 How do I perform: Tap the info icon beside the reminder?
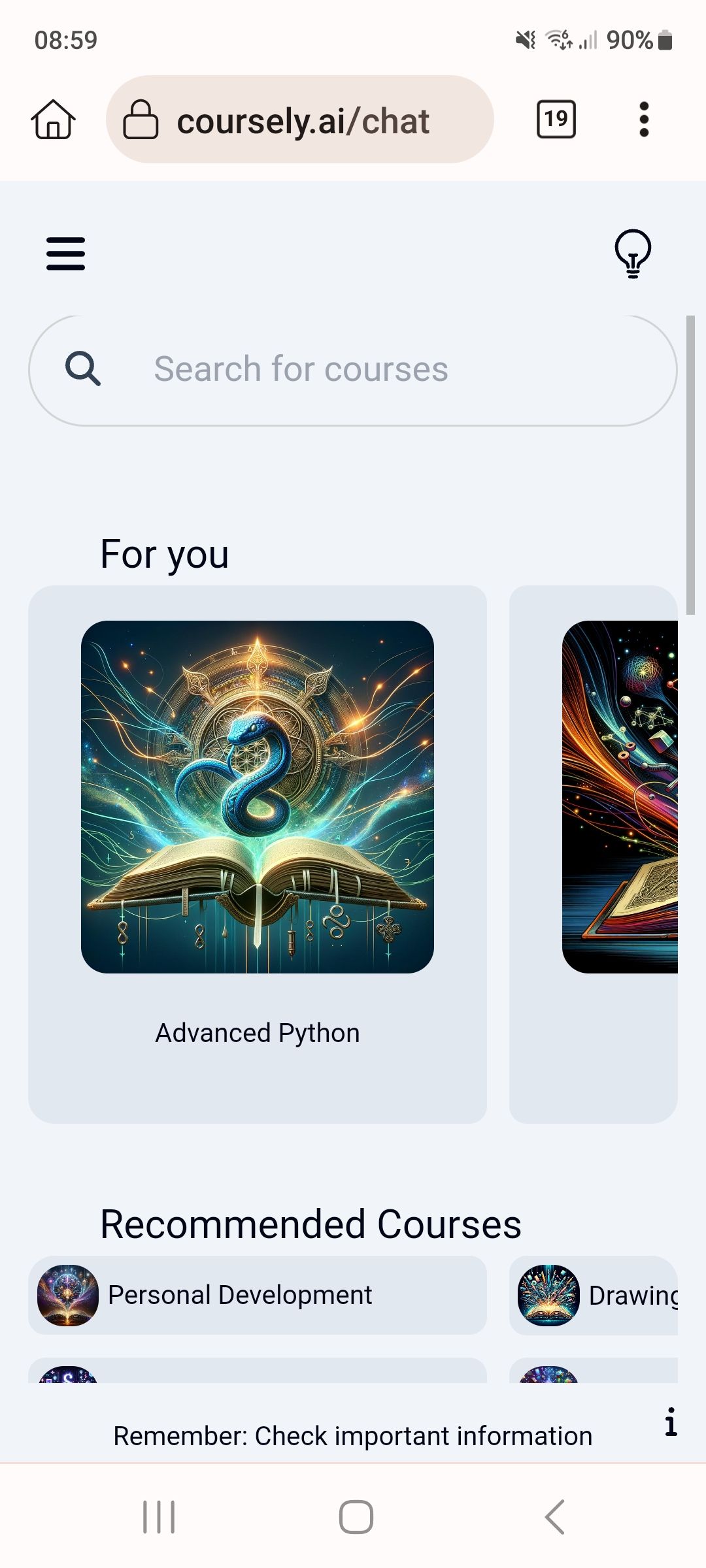(x=671, y=1422)
